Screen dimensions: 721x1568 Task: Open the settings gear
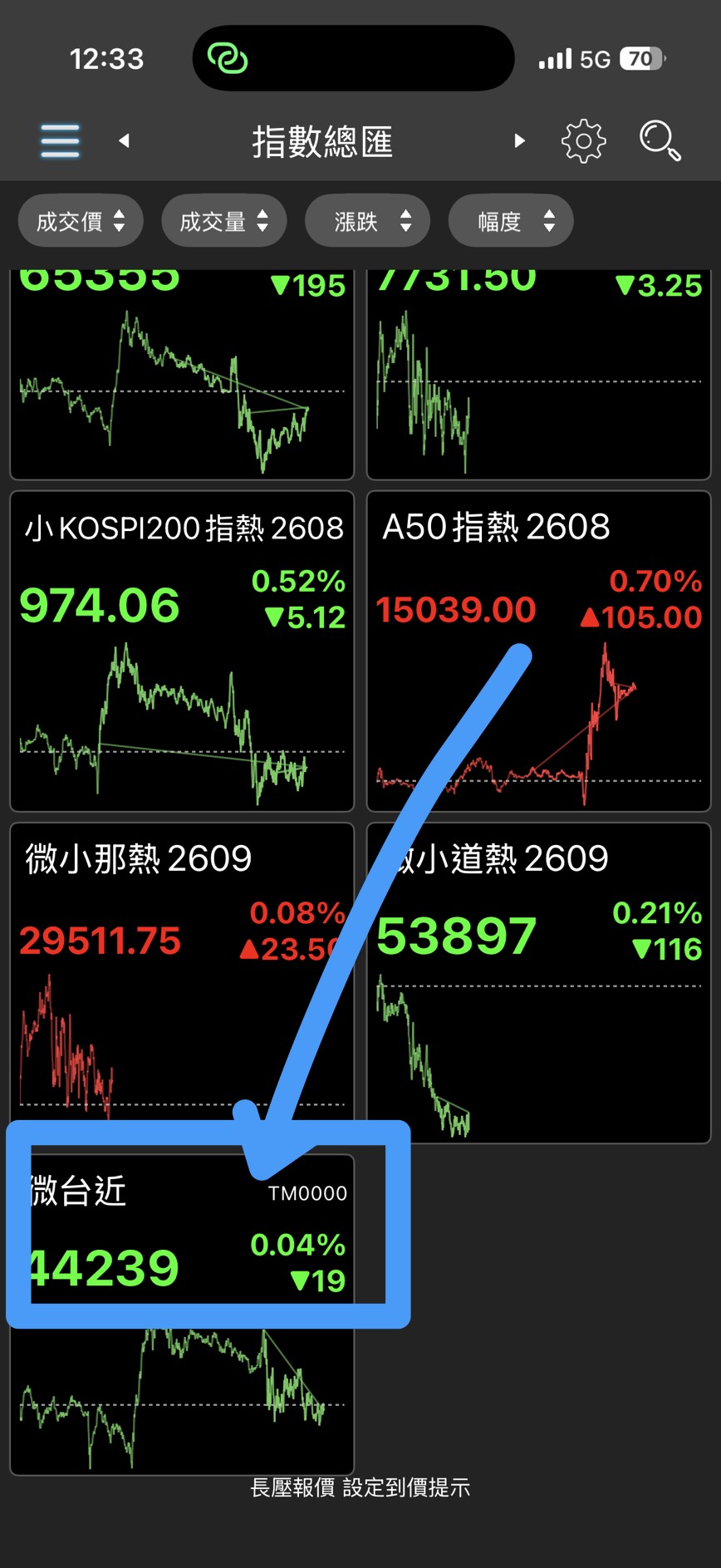(583, 140)
